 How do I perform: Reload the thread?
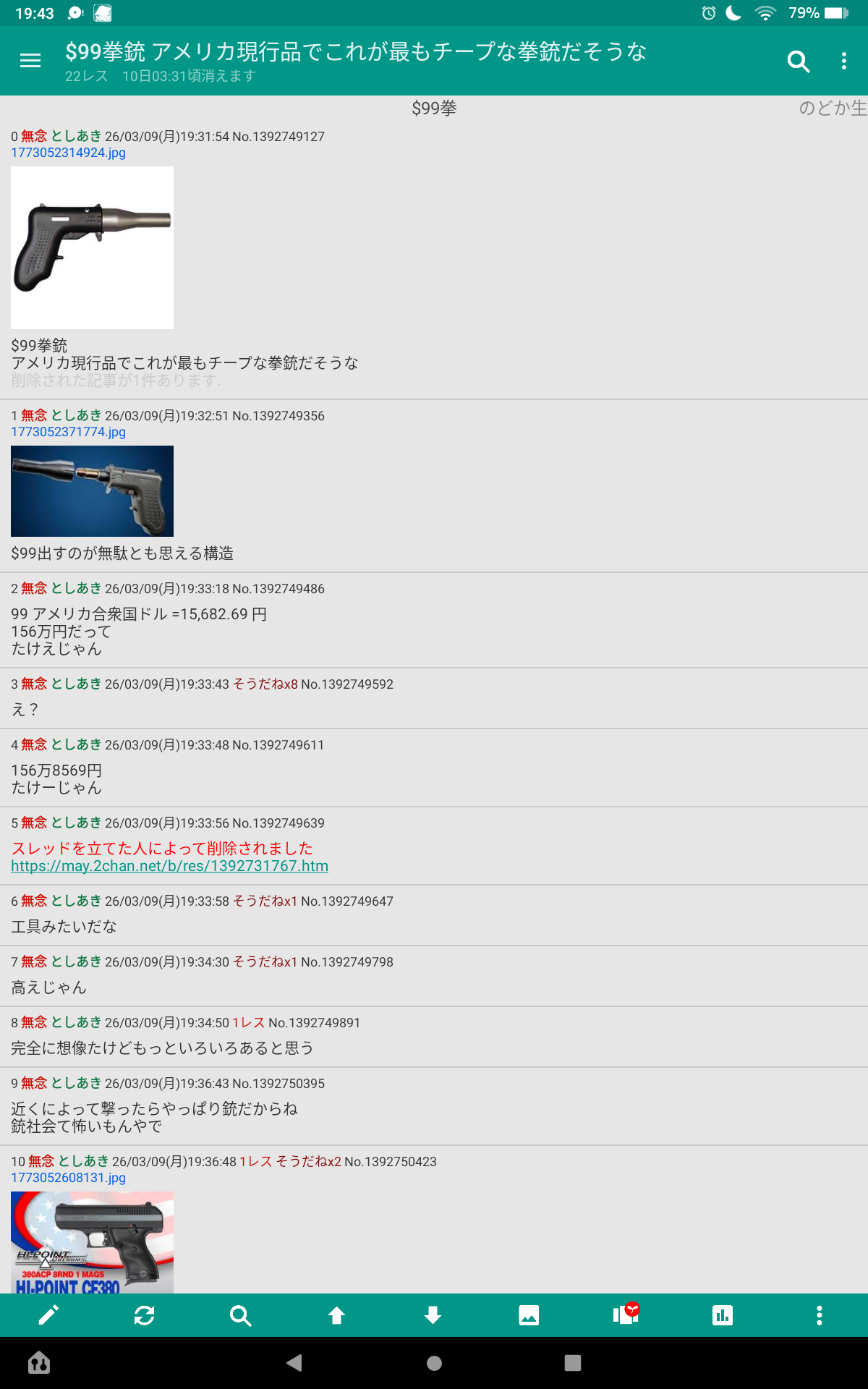click(145, 1315)
